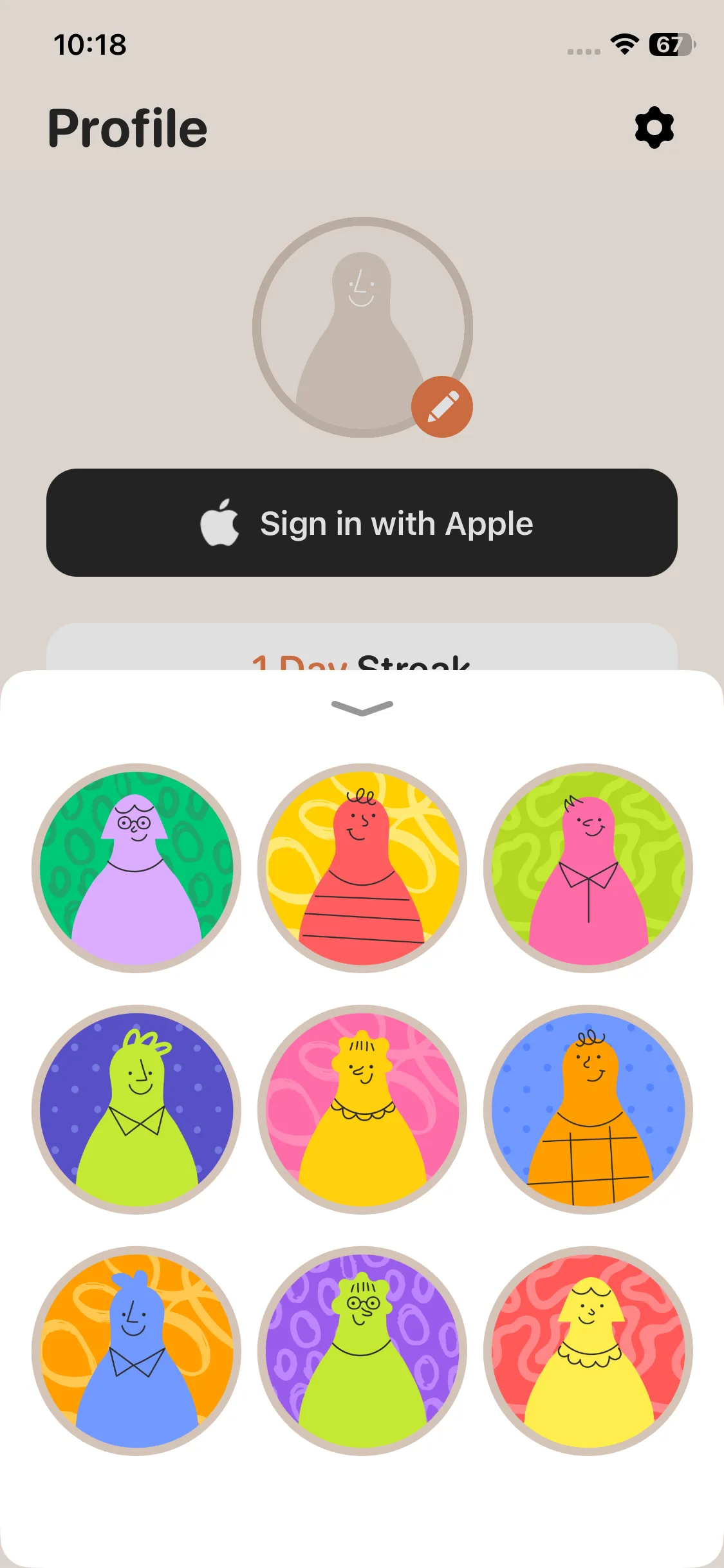Pick the orange checkered avatar on blue

pos(588,1109)
